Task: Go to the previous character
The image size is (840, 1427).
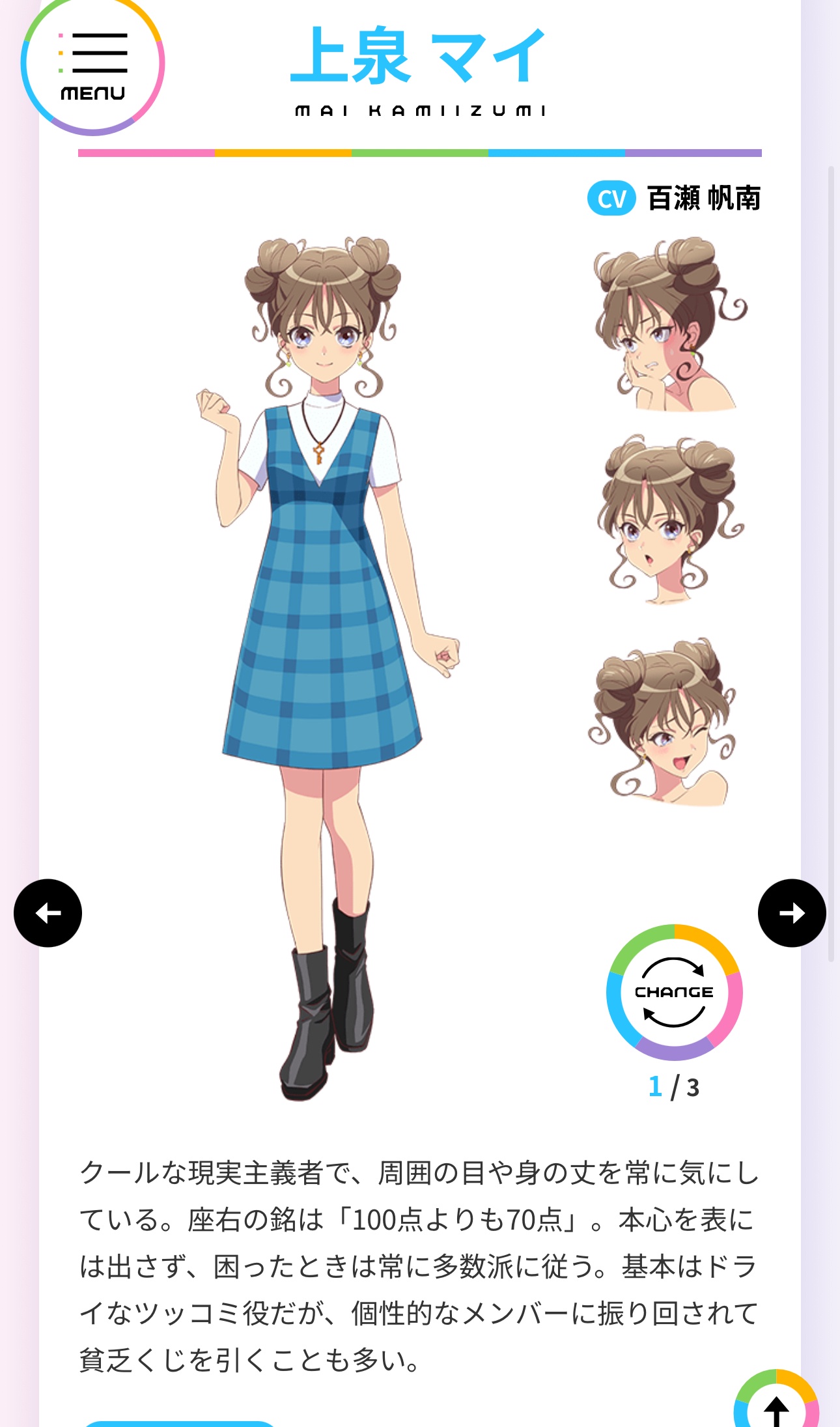Action: (x=48, y=912)
